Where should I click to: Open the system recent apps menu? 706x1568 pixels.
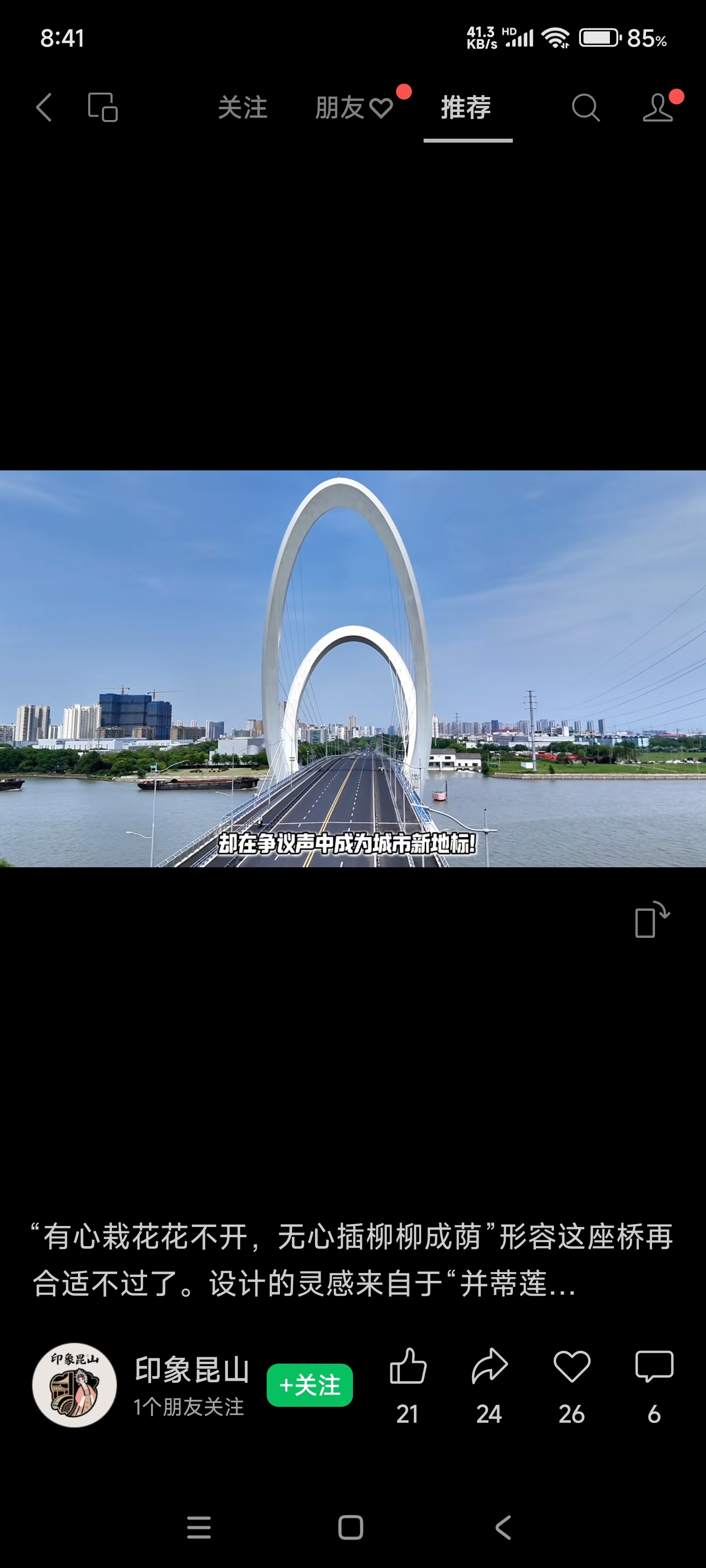click(199, 1528)
